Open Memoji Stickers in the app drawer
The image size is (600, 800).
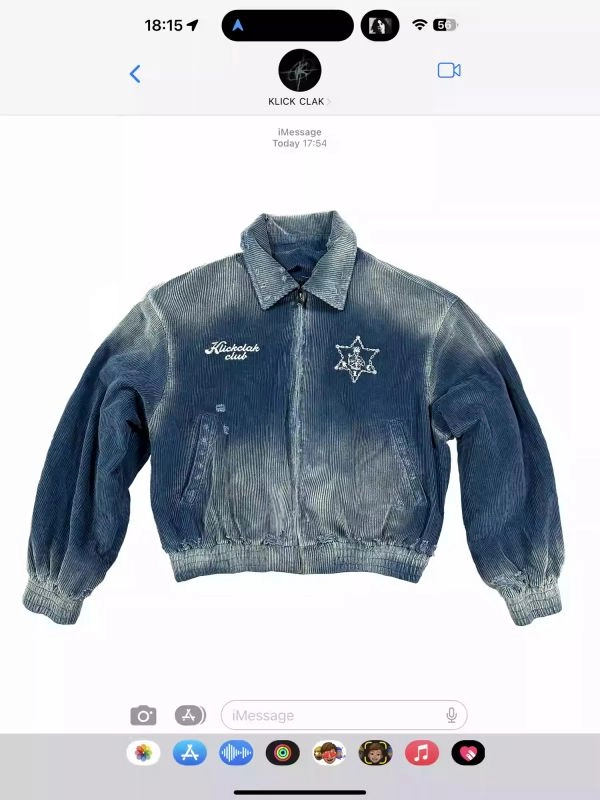click(375, 753)
